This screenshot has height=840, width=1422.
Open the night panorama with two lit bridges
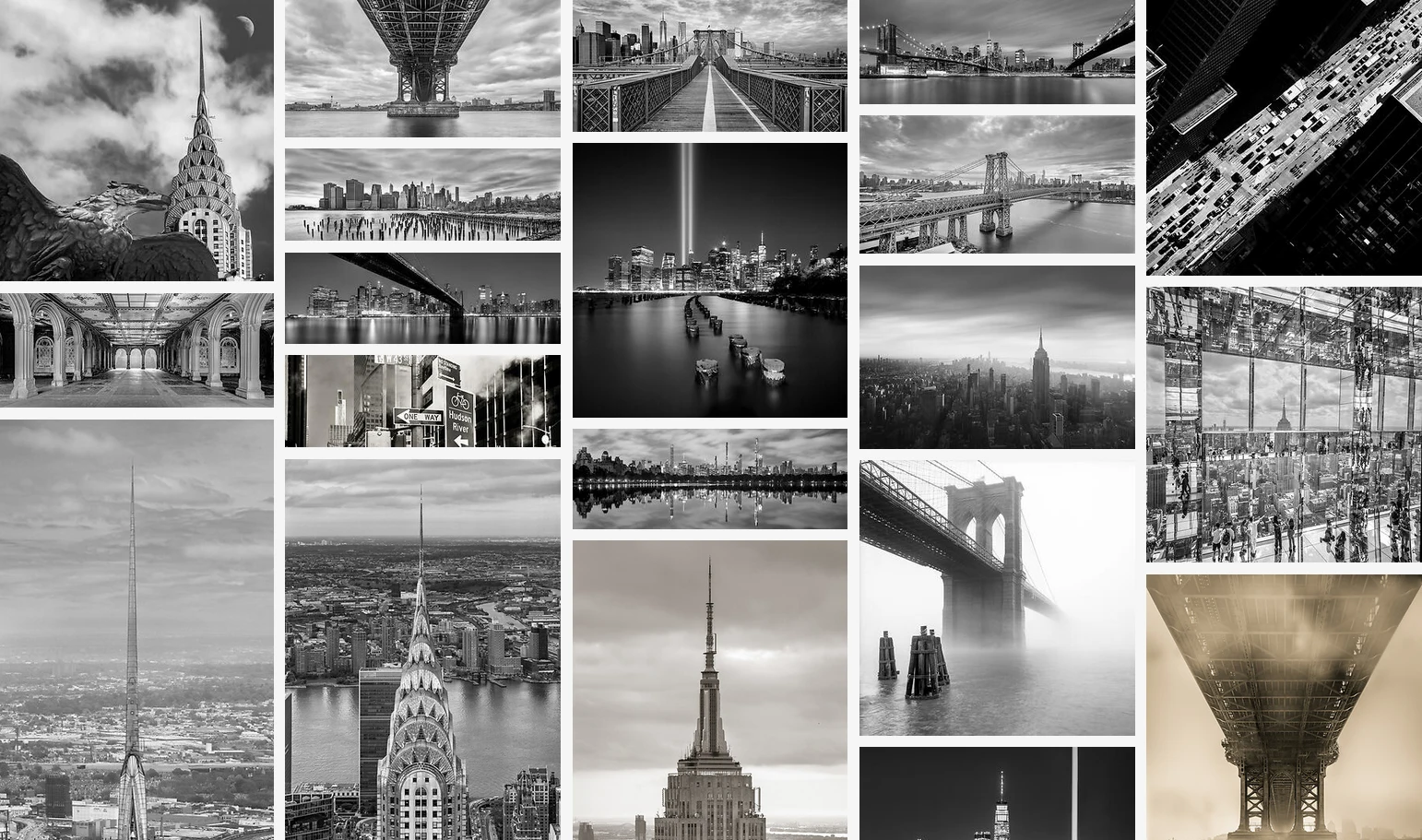tap(997, 52)
